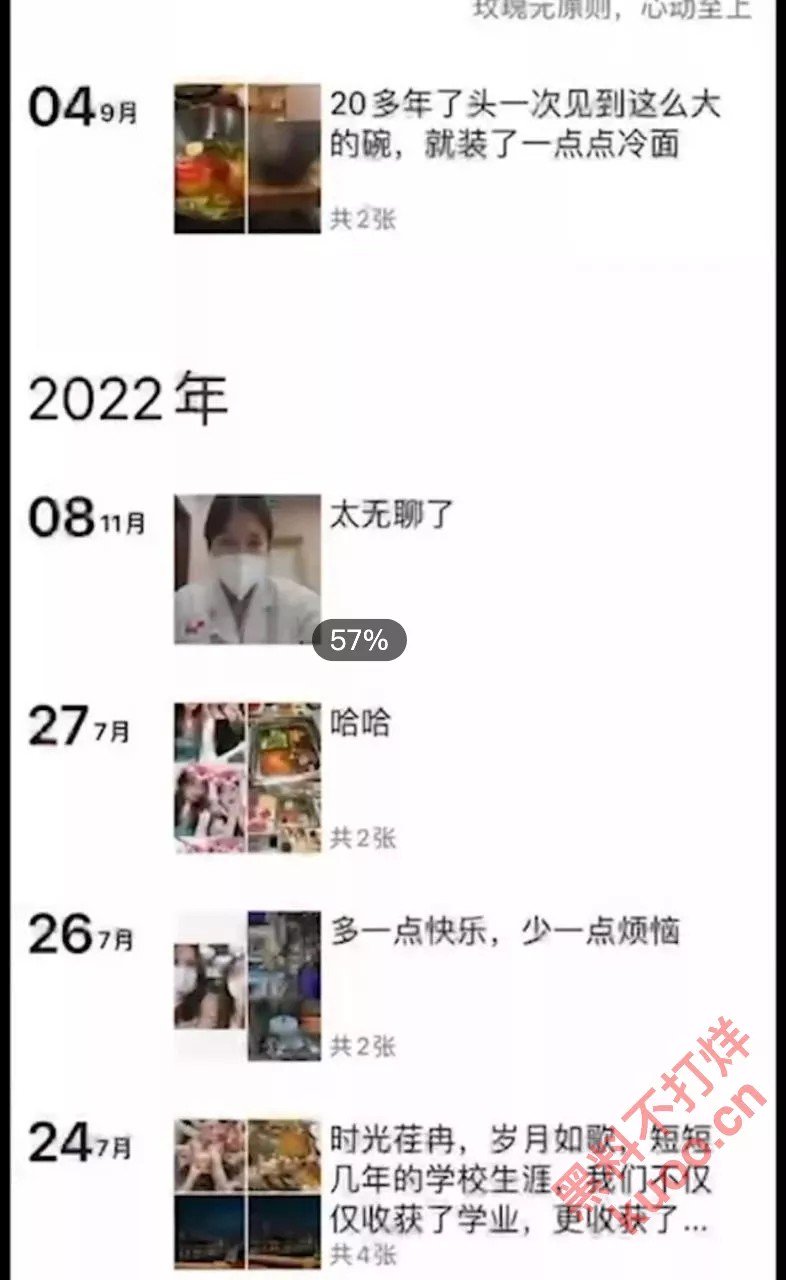Image resolution: width=786 pixels, height=1280 pixels.
Task: View photos of the 多一点快乐 post
Action: tap(247, 985)
